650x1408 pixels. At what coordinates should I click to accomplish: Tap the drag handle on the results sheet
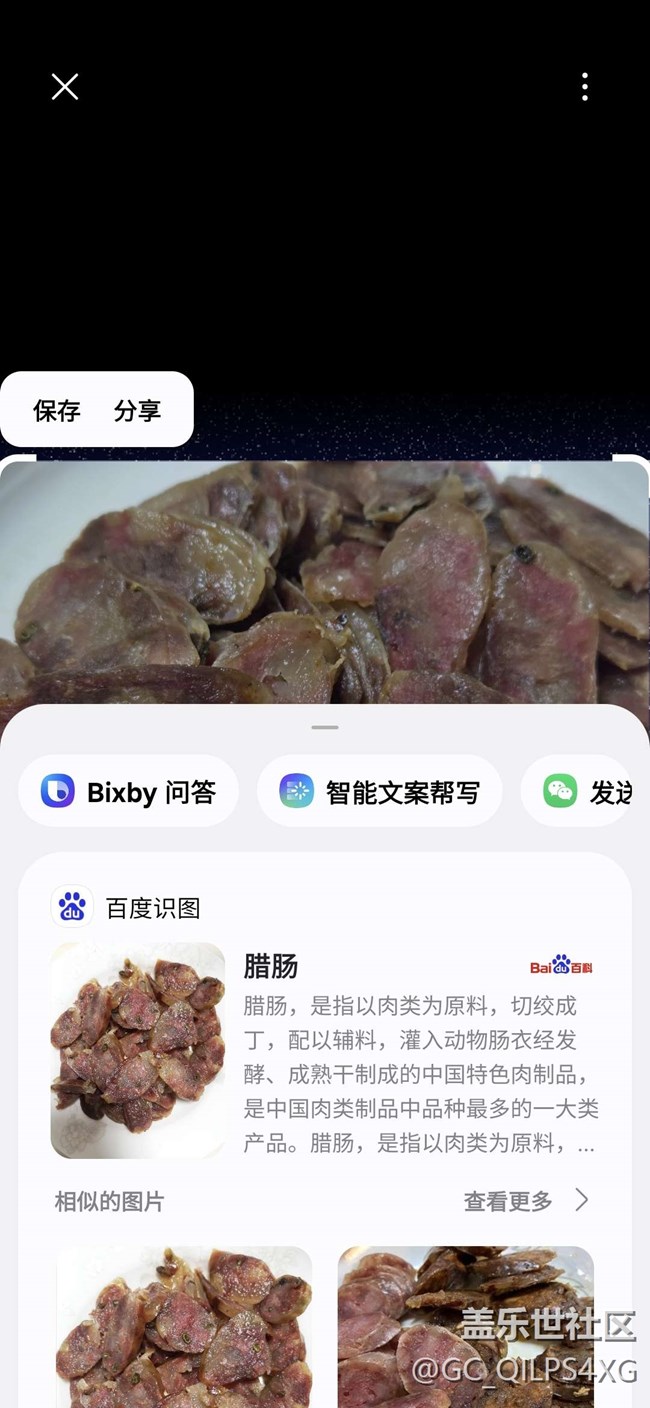pyautogui.click(x=325, y=727)
